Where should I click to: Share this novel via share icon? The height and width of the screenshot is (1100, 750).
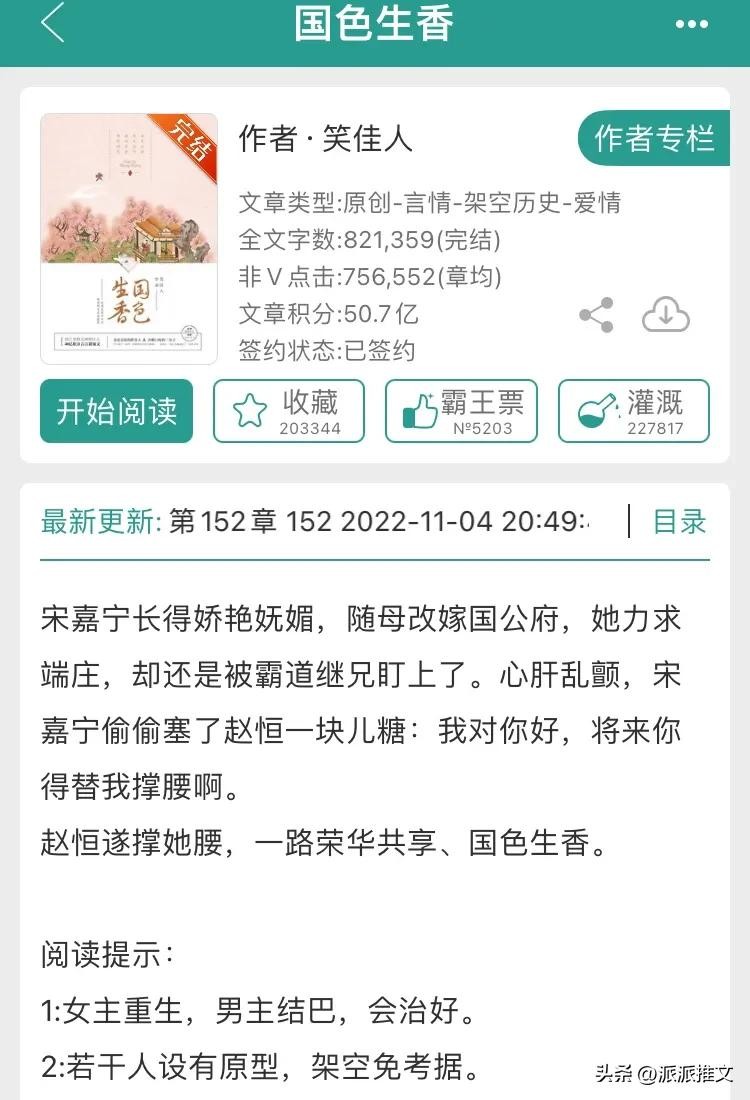(x=596, y=316)
